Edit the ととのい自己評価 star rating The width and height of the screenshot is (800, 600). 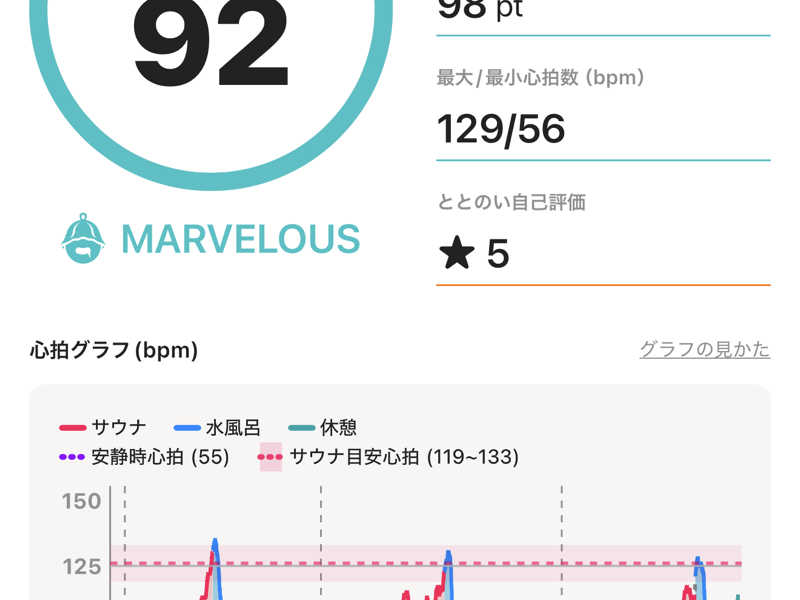[x=475, y=254]
